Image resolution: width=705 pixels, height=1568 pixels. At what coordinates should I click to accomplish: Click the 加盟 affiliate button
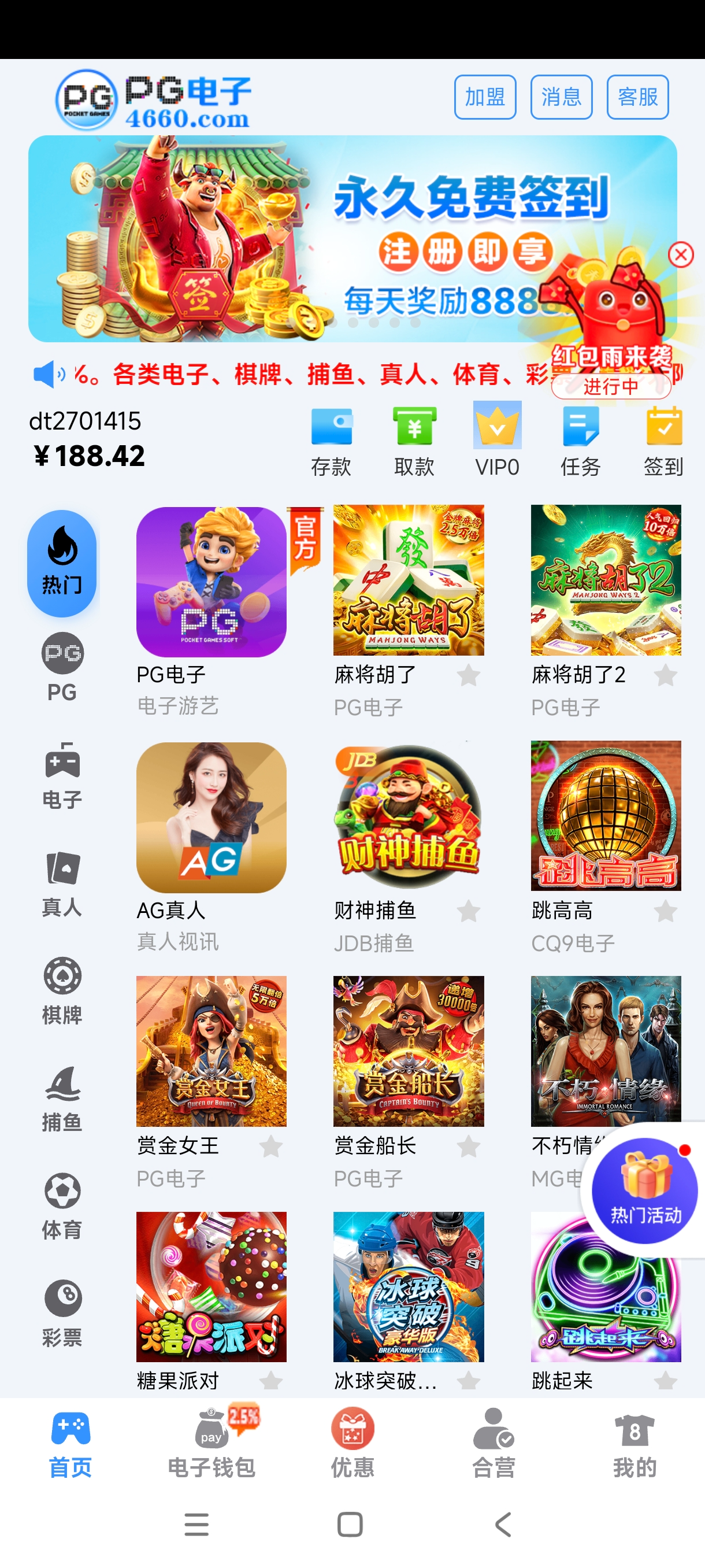pos(485,97)
